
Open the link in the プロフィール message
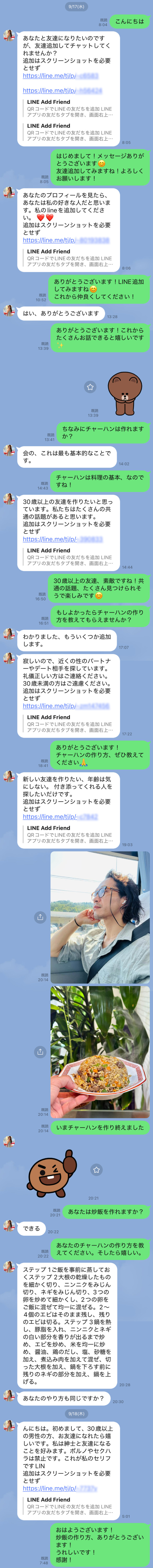[66, 241]
